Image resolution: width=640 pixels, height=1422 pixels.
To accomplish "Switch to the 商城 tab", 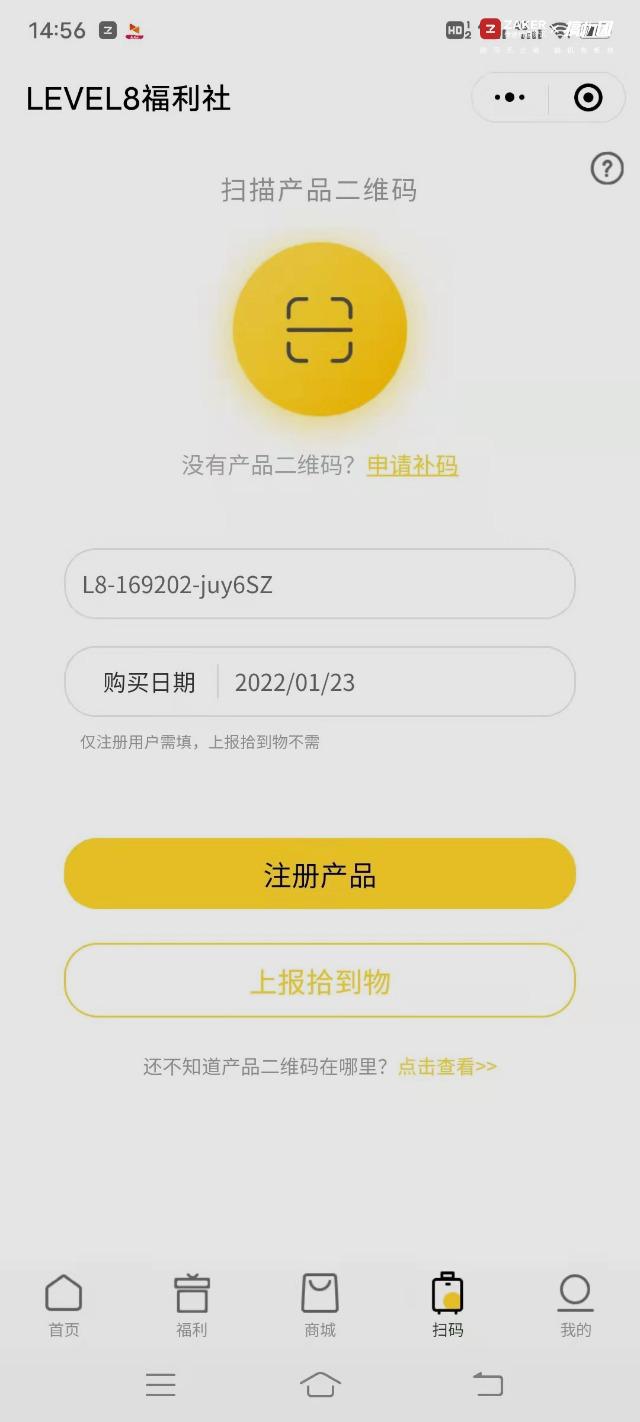I will (320, 1306).
